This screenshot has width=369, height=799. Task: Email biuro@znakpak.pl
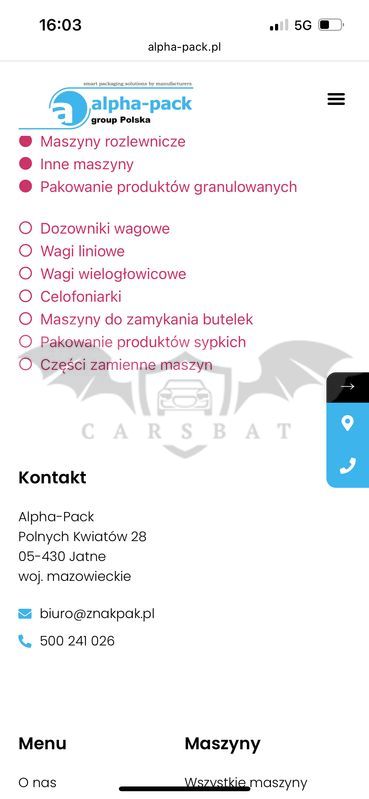point(97,614)
